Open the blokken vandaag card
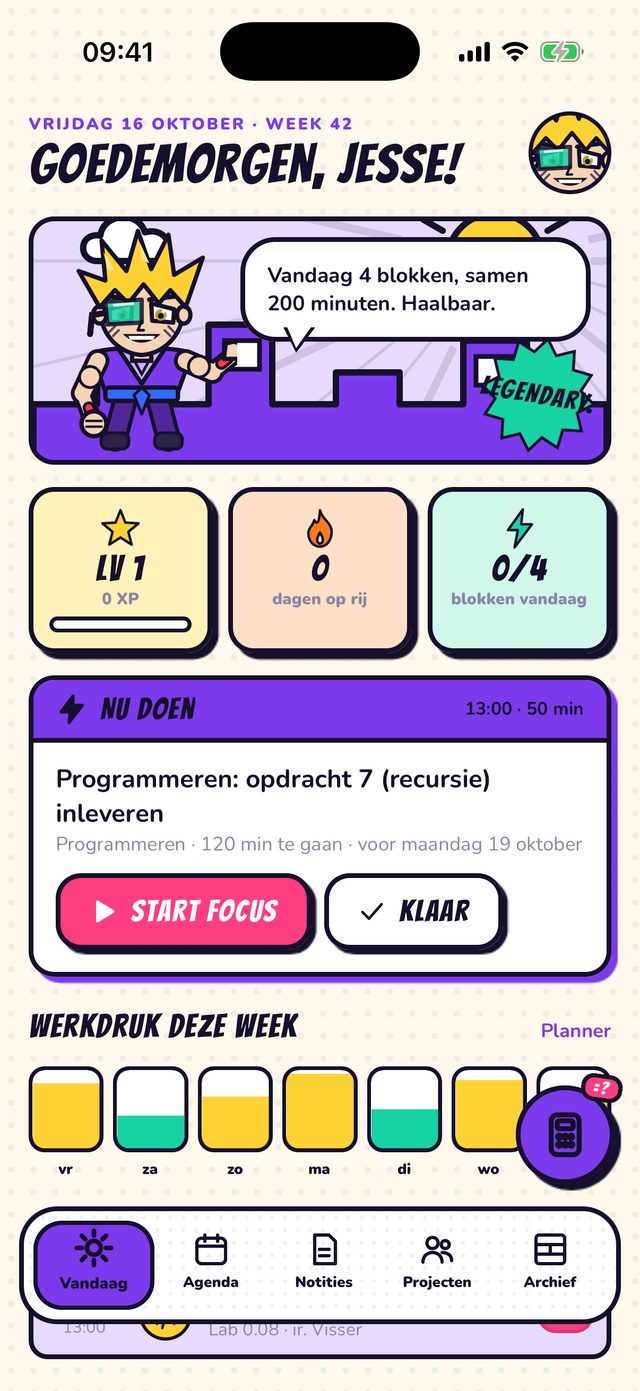The image size is (640, 1391). click(519, 569)
